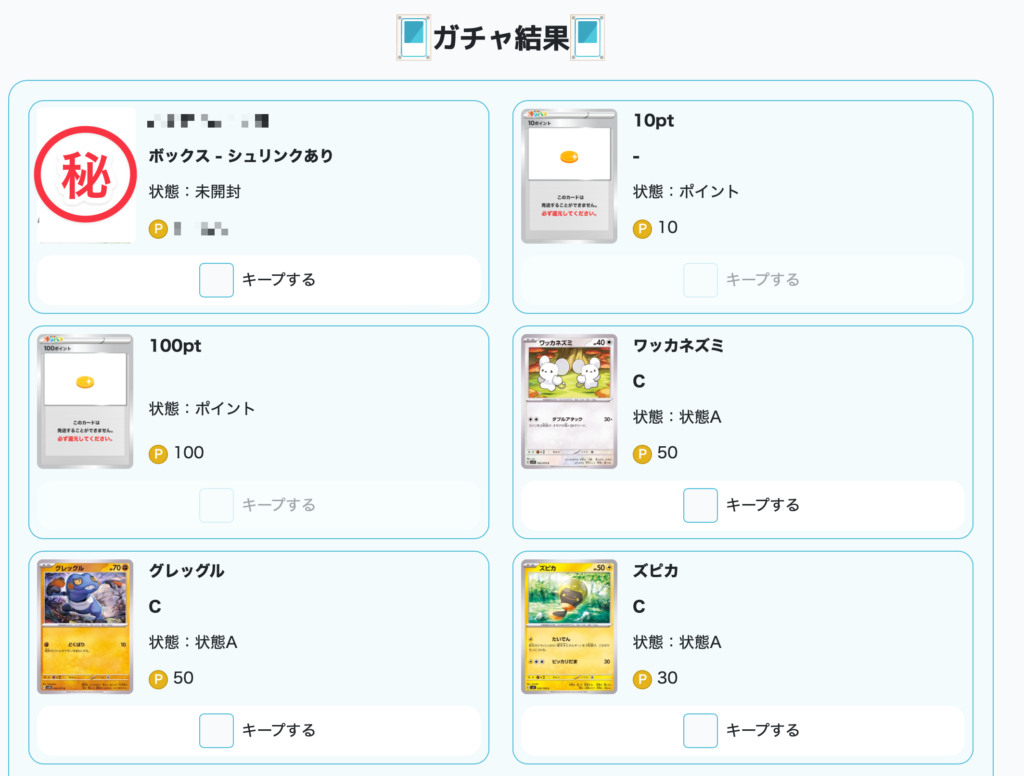The height and width of the screenshot is (776, 1024).
Task: View the グレッグル card image
Action: 85,626
